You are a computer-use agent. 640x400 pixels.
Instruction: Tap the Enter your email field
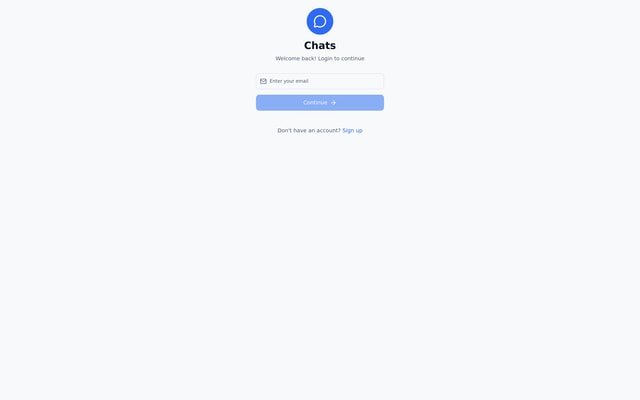tap(320, 81)
